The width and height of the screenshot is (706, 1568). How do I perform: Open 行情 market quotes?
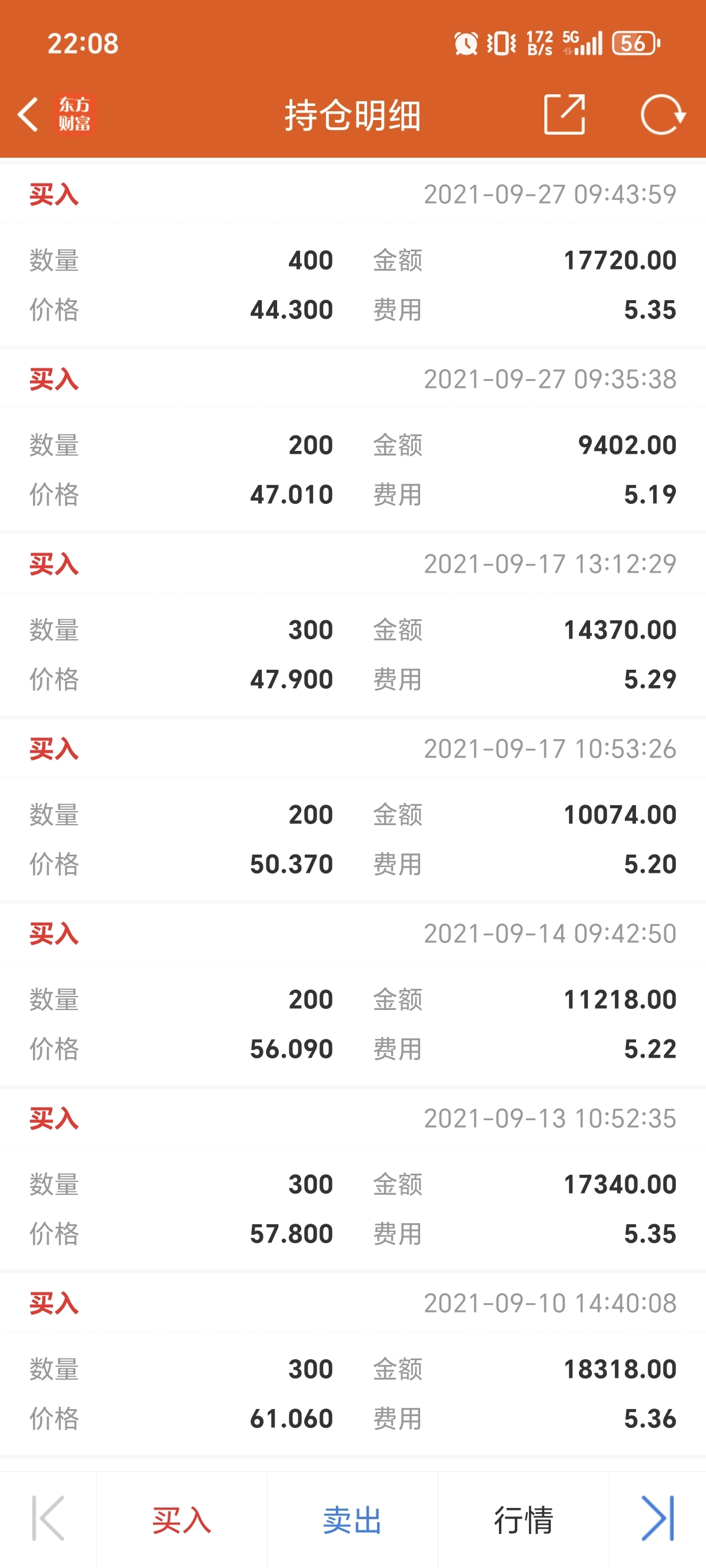524,1520
